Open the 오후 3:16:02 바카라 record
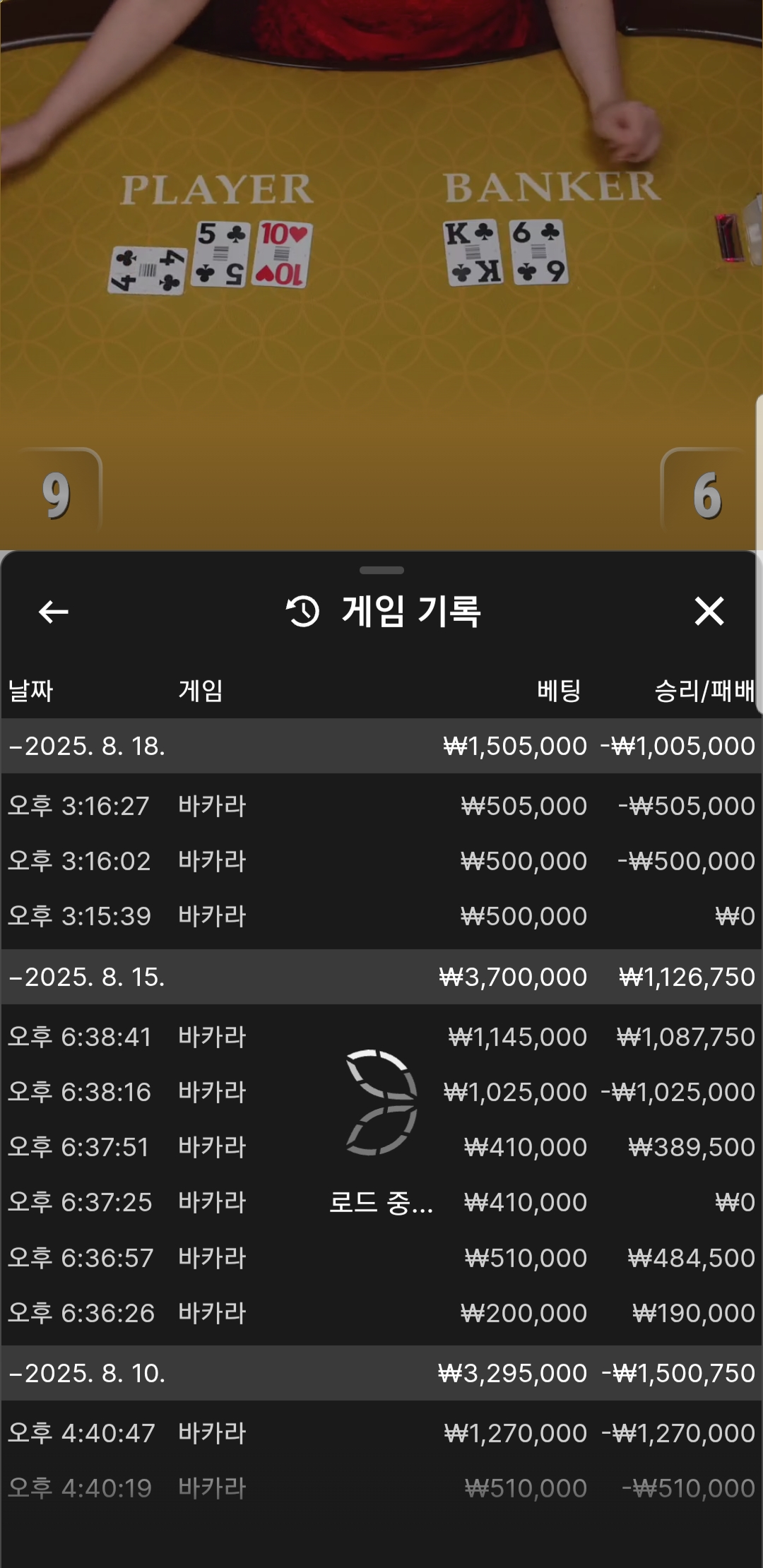Screen dimensions: 763x1568 [381, 861]
